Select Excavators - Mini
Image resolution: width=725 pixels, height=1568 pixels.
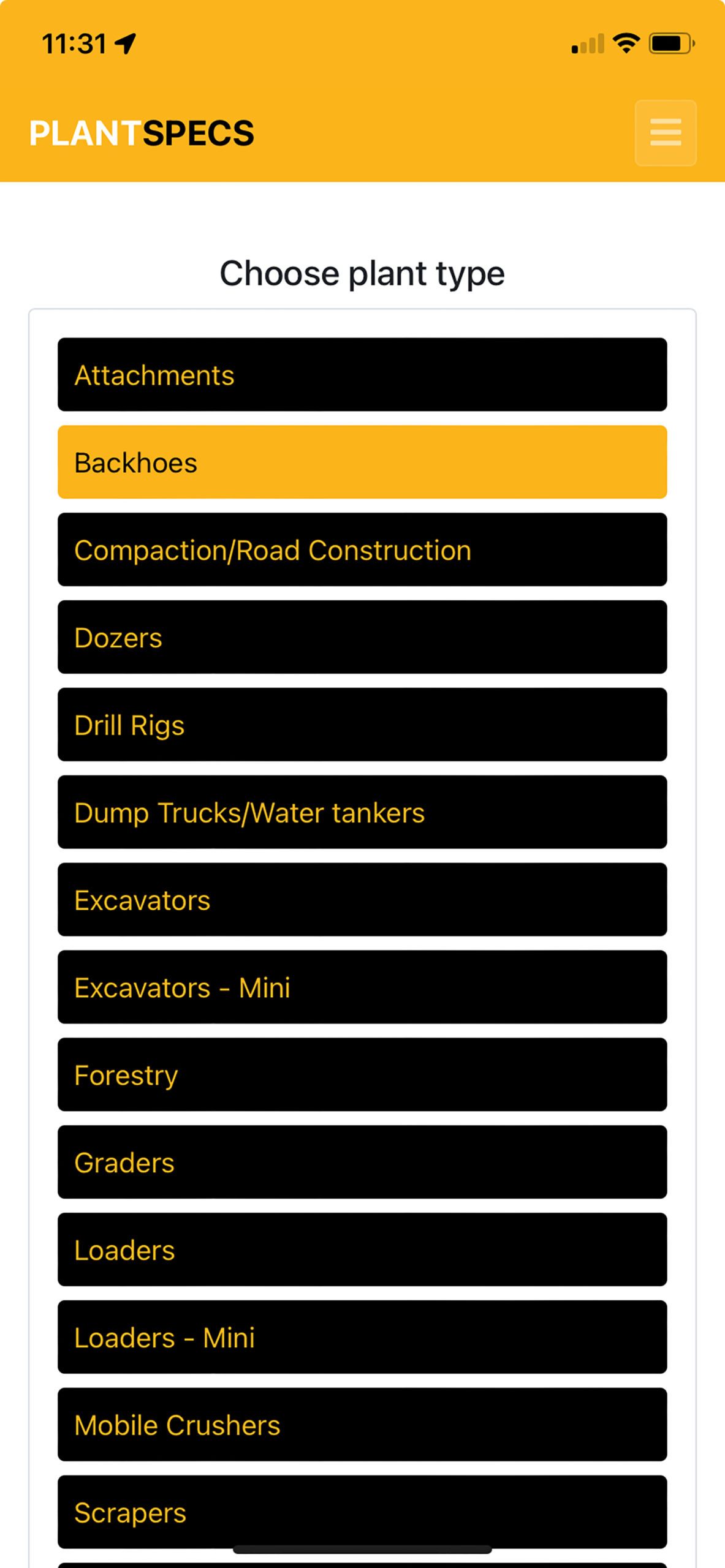pos(362,987)
